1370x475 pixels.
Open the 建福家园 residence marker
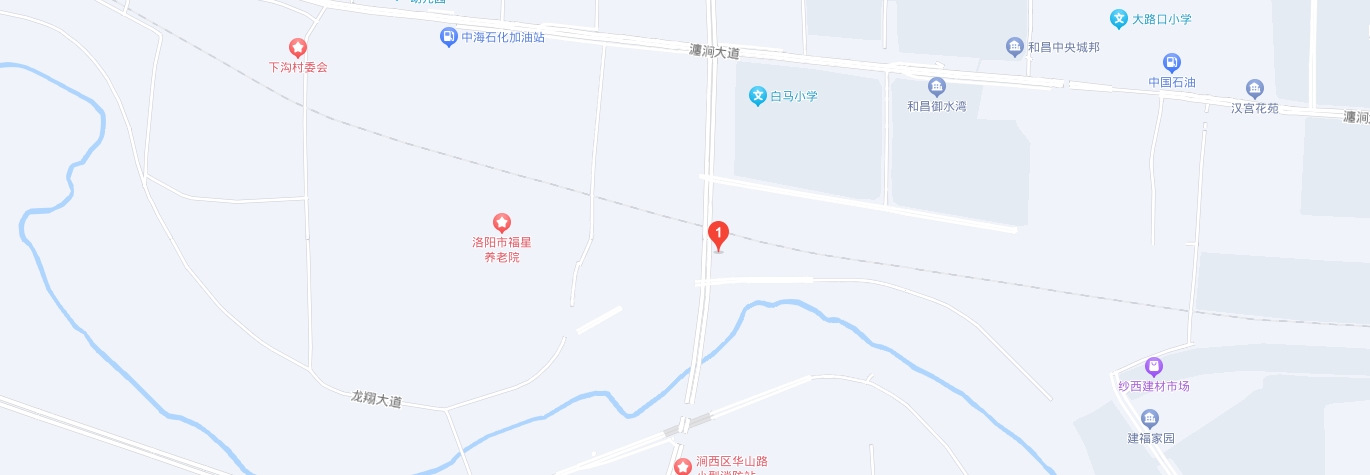tap(1148, 418)
